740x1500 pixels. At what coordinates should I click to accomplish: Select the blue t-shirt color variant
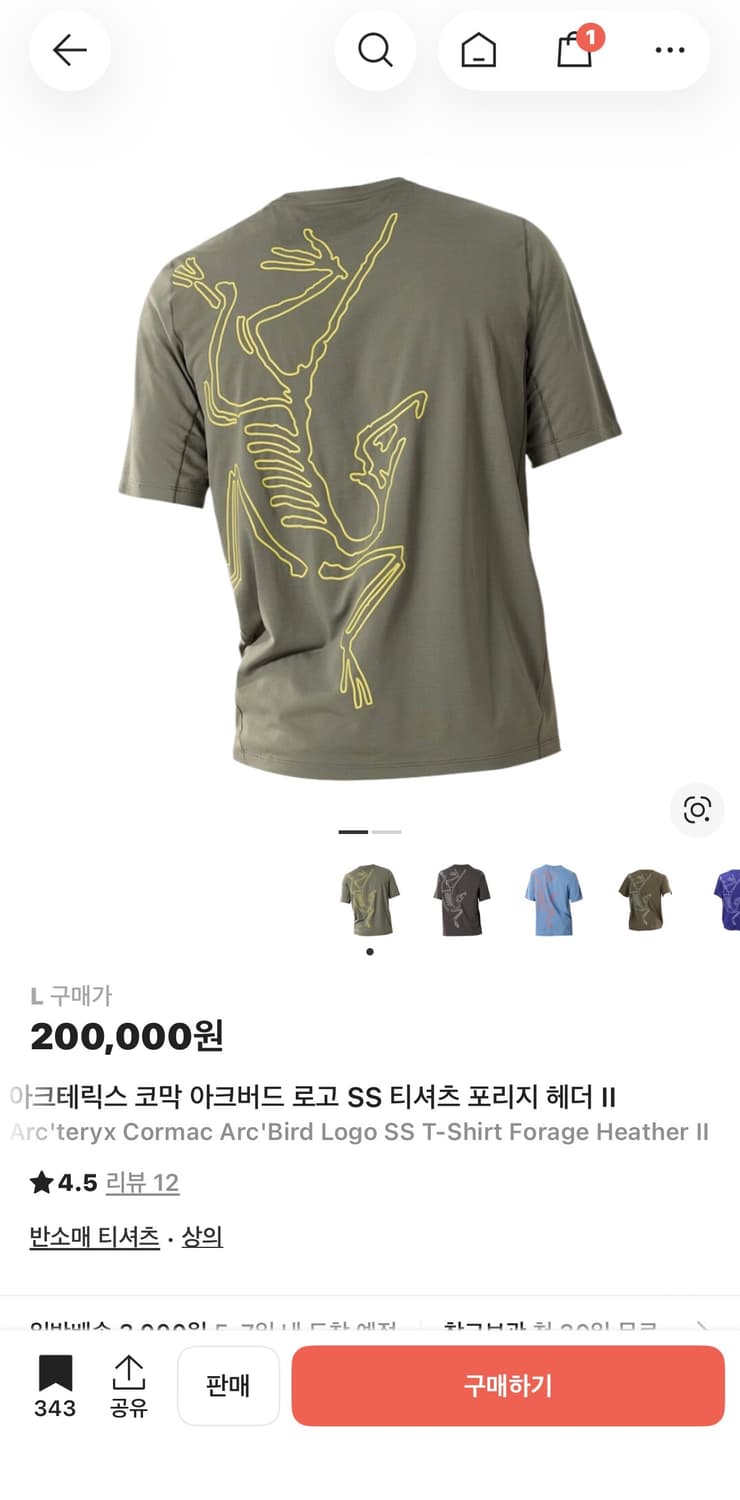click(553, 899)
